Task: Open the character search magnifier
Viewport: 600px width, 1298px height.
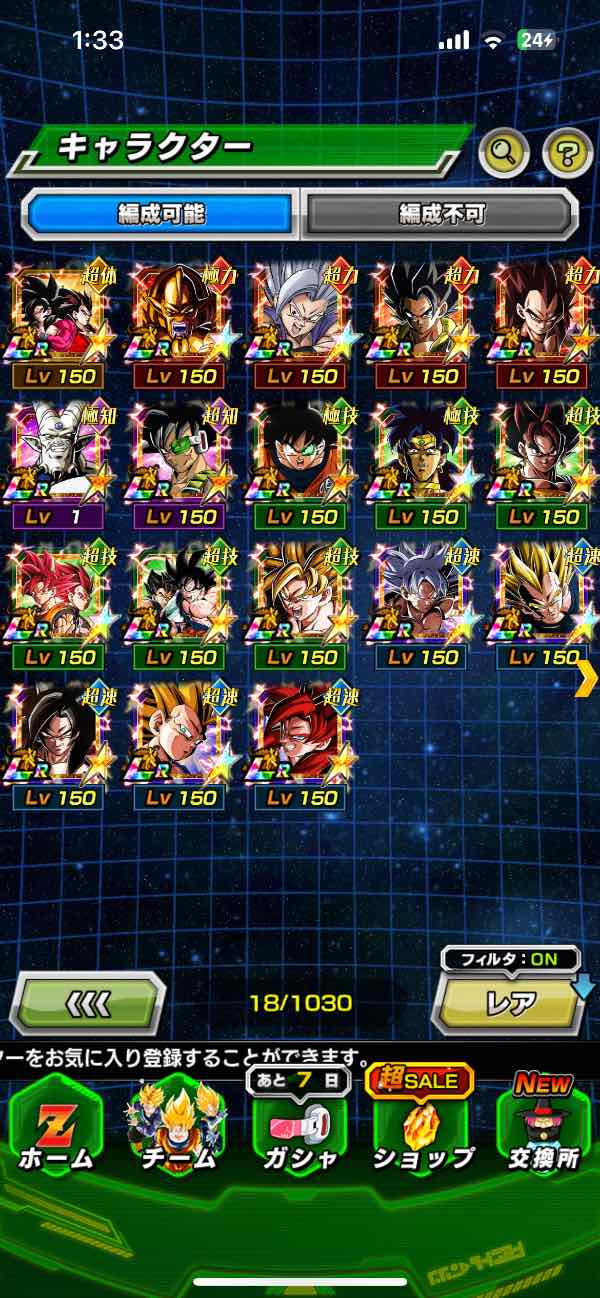Action: 504,153
